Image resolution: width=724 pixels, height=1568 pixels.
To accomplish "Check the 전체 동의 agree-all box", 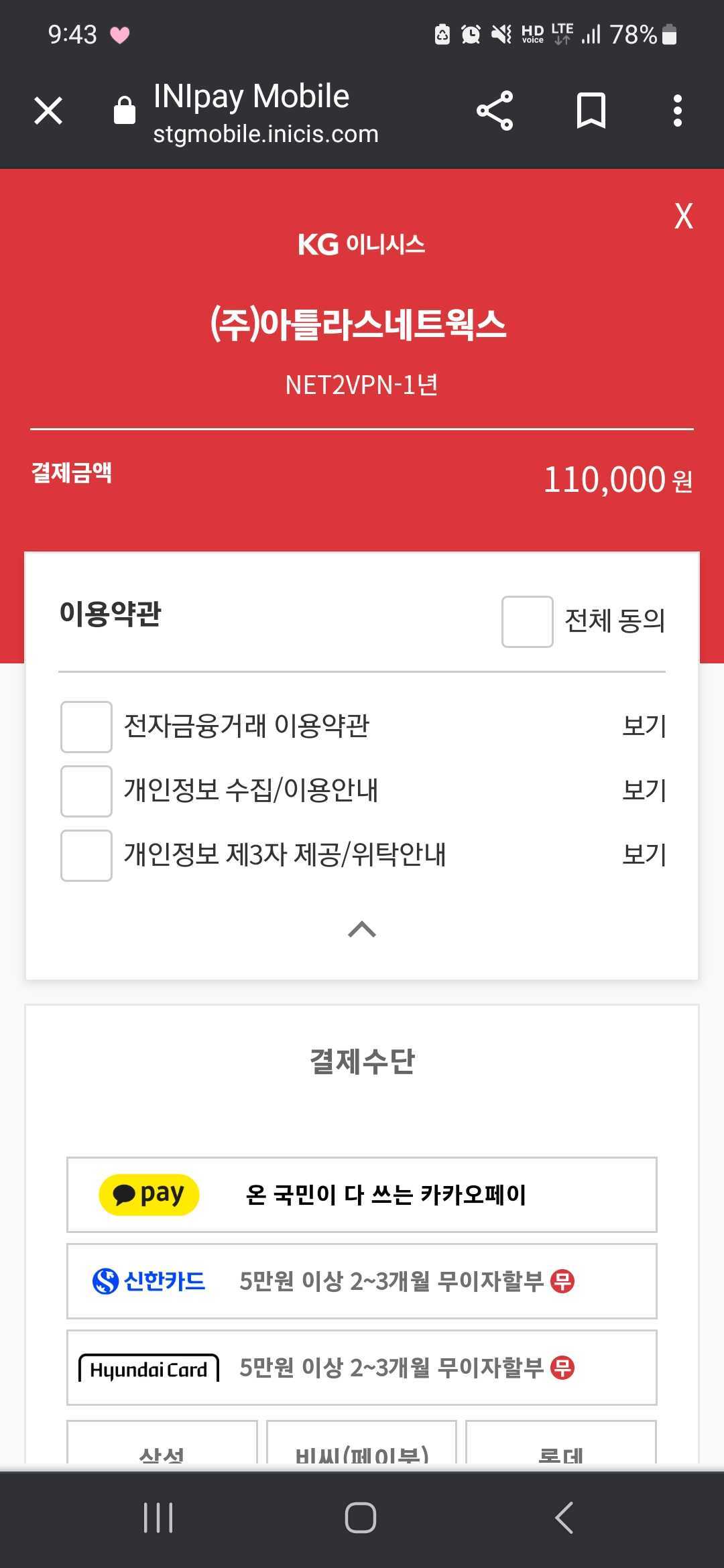I will (x=528, y=622).
